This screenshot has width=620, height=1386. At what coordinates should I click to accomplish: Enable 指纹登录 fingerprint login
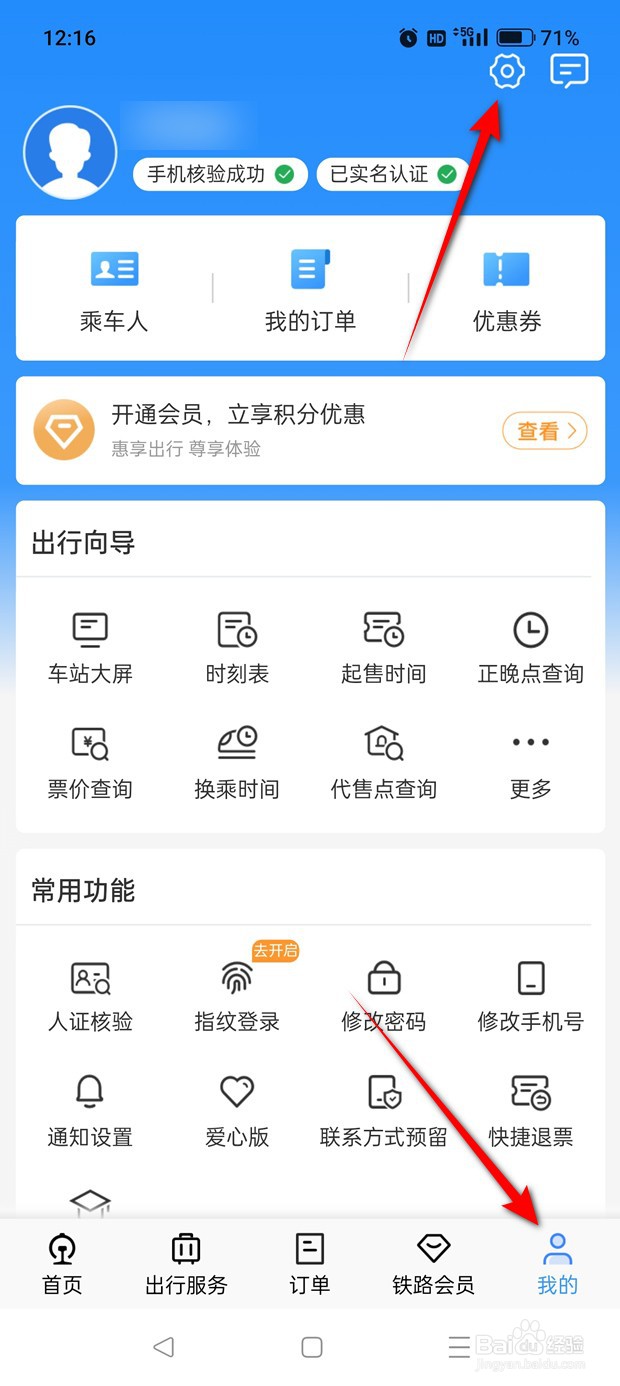(x=237, y=995)
